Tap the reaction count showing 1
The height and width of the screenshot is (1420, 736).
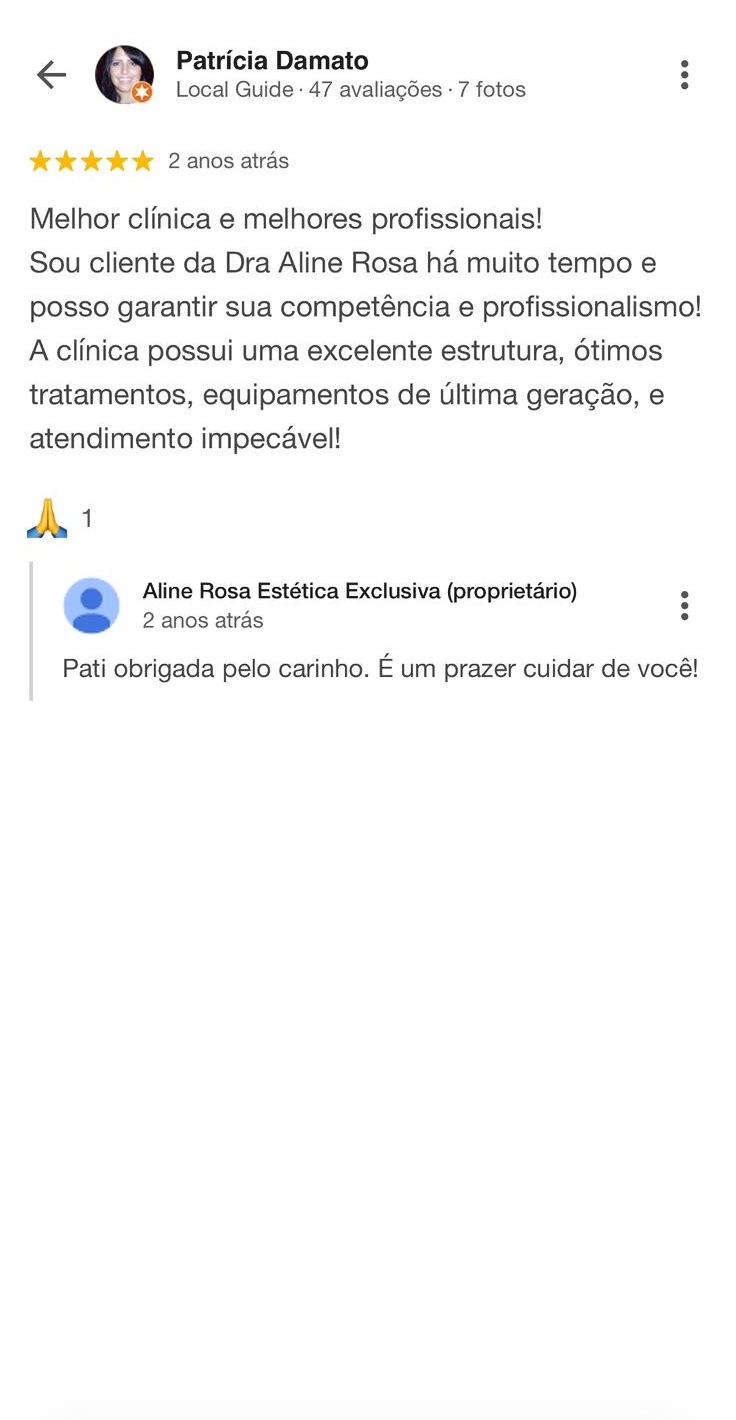click(87, 517)
